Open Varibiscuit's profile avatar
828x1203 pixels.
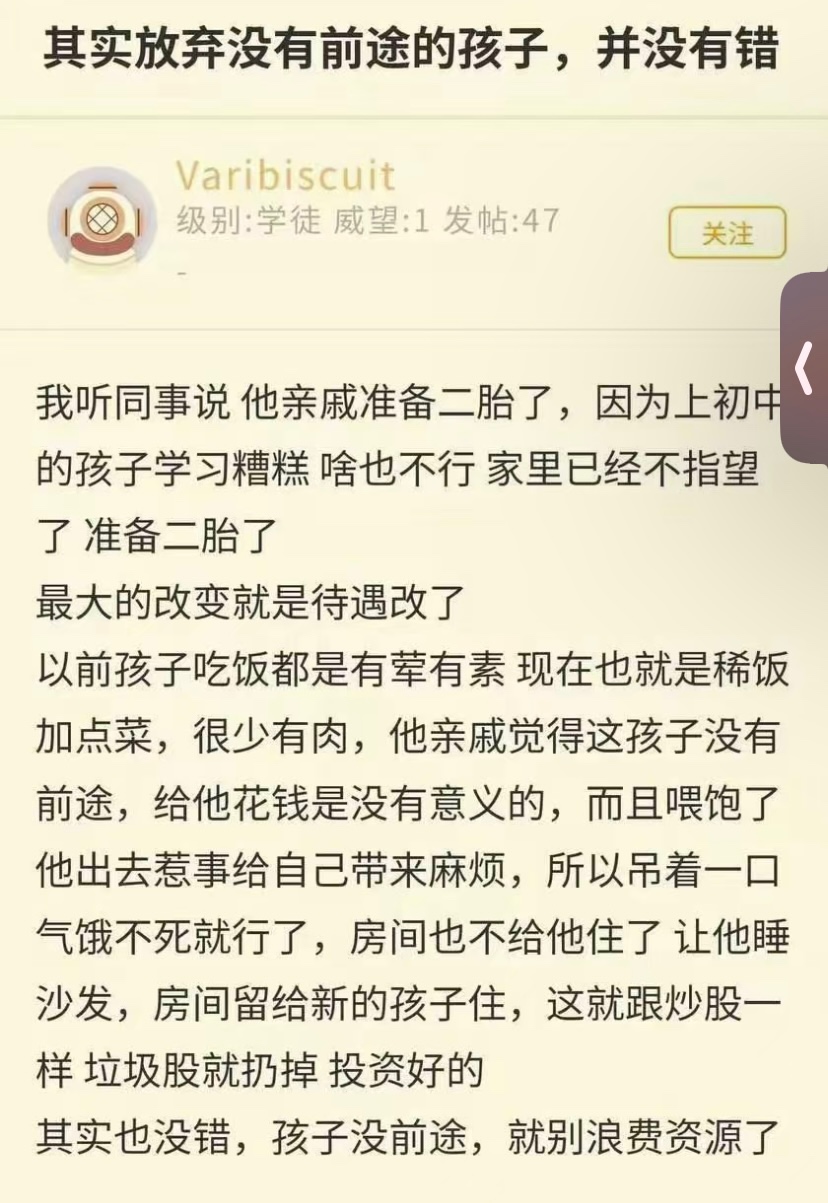(x=101, y=217)
